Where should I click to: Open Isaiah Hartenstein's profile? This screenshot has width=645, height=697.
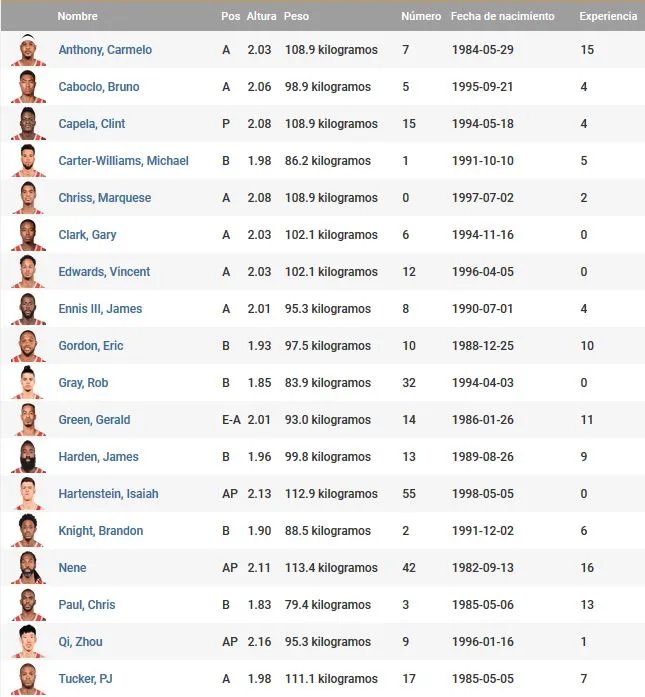[x=108, y=494]
